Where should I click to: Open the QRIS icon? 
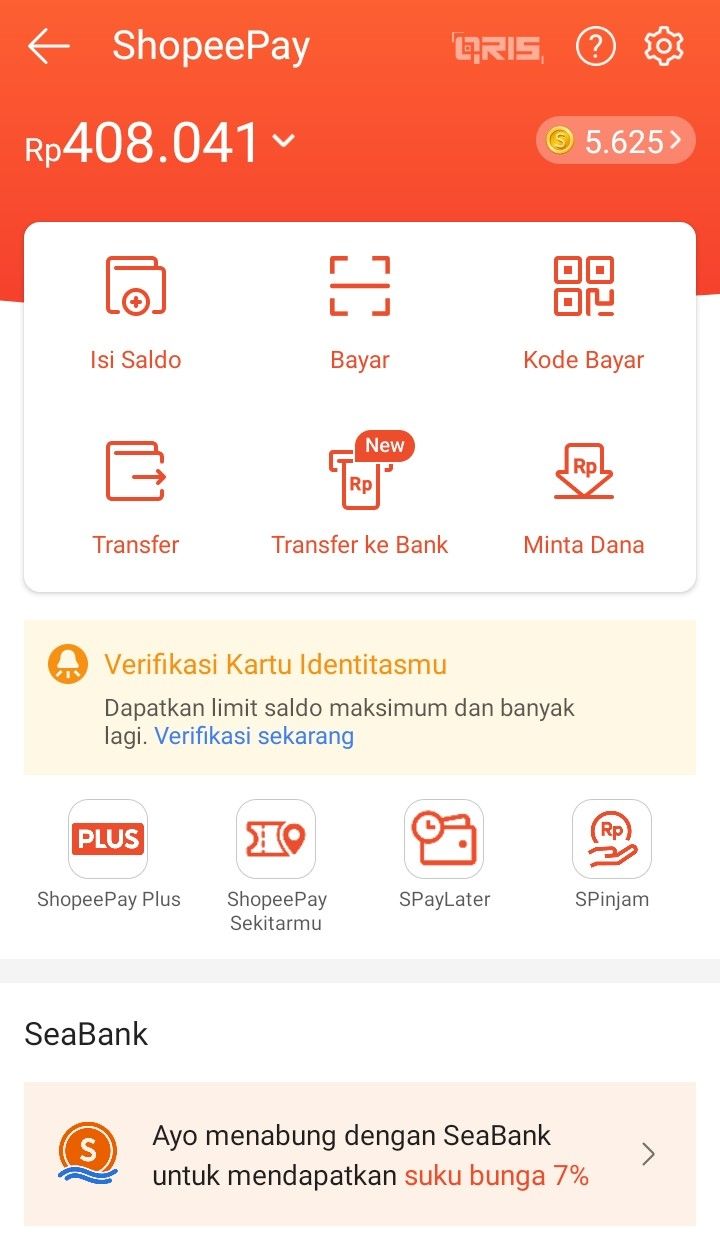coord(497,47)
